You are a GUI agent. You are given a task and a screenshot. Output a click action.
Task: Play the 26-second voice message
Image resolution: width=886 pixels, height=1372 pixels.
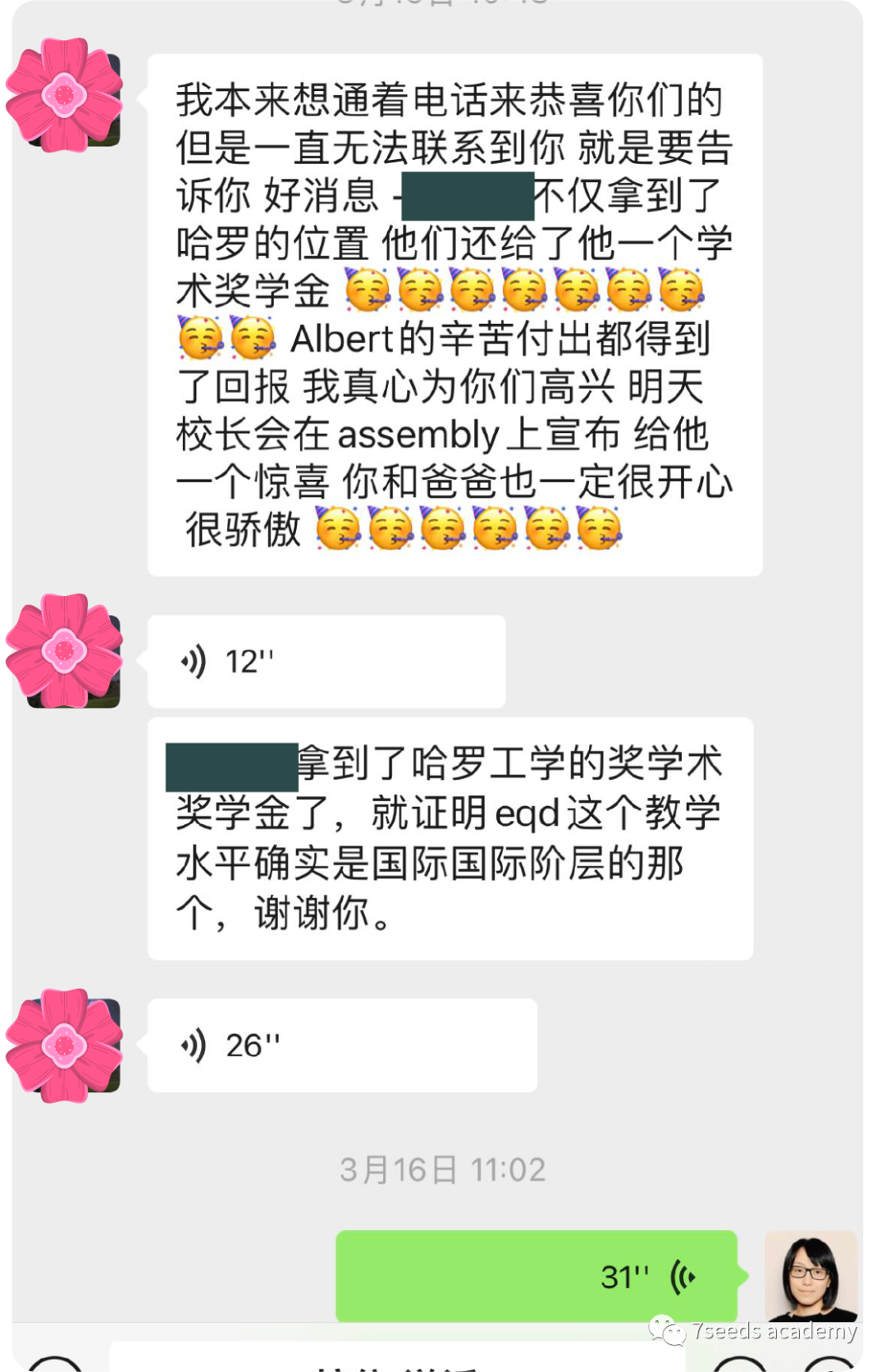(342, 1046)
